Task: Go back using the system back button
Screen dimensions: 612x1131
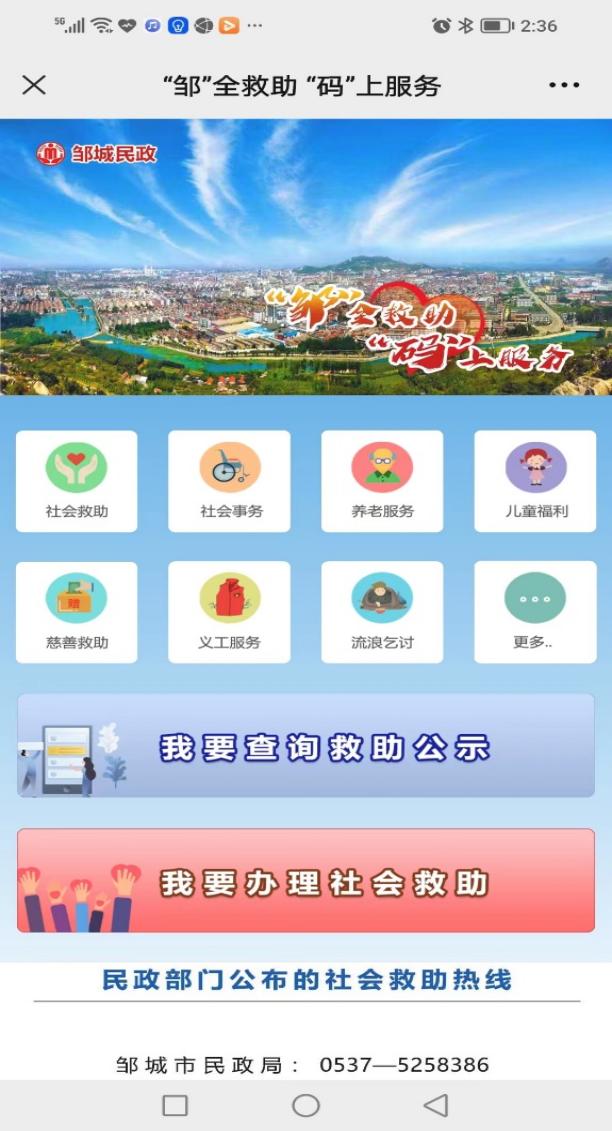Action: coord(435,1105)
